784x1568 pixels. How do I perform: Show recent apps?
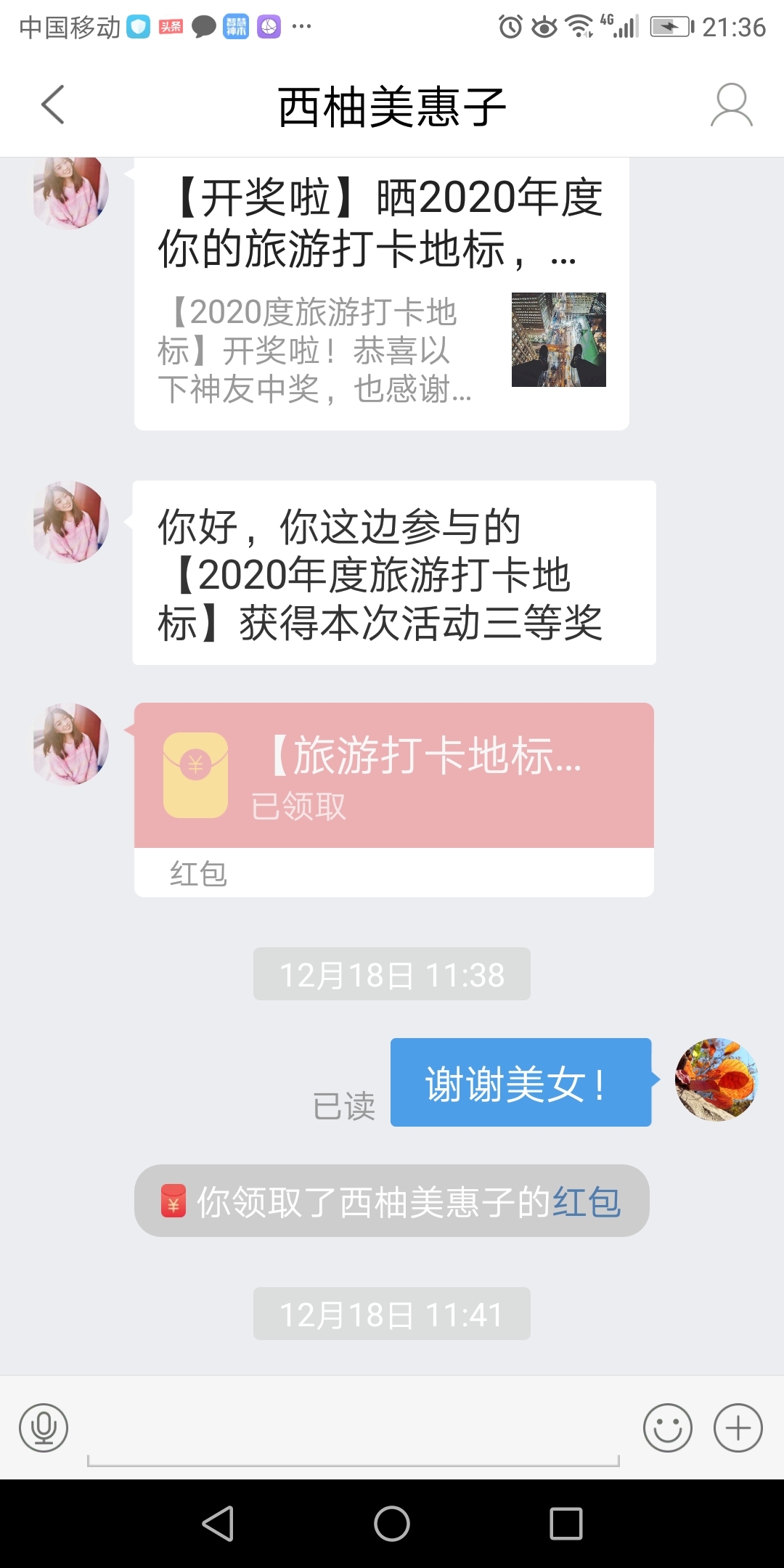pyautogui.click(x=566, y=1523)
